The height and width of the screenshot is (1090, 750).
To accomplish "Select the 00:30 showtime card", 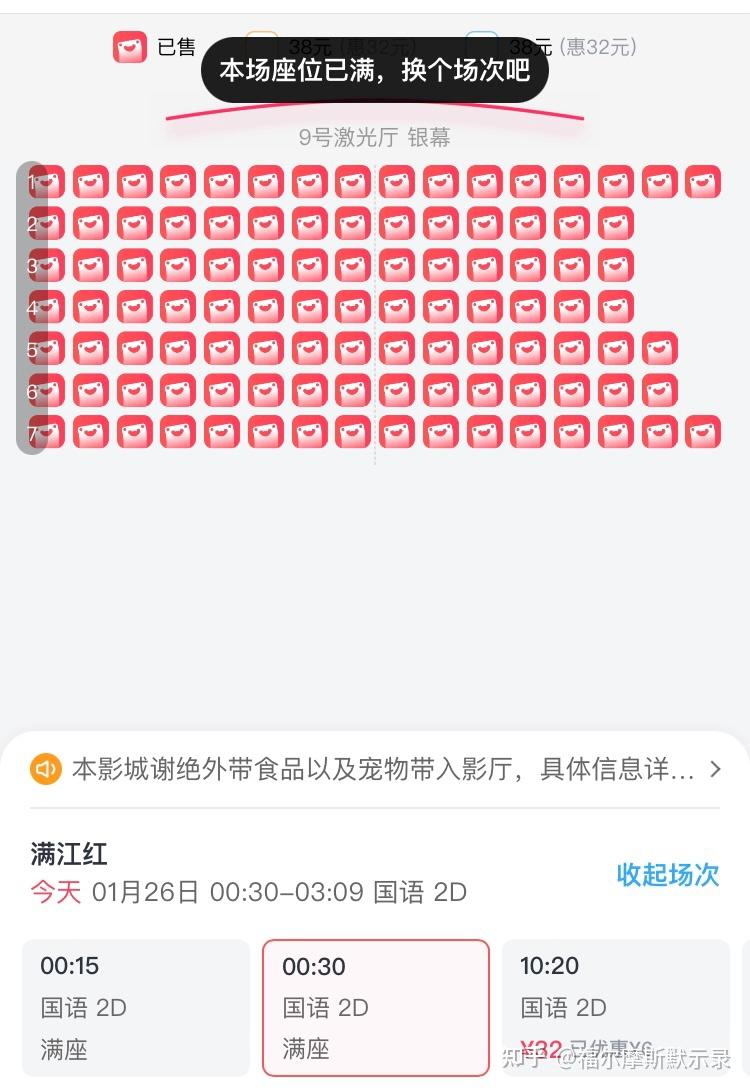I will click(x=375, y=1007).
